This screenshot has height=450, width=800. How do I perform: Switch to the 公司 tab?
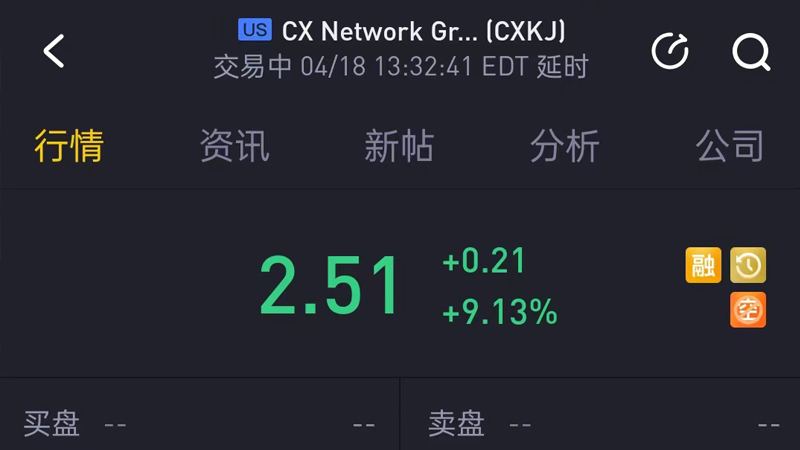pos(730,146)
